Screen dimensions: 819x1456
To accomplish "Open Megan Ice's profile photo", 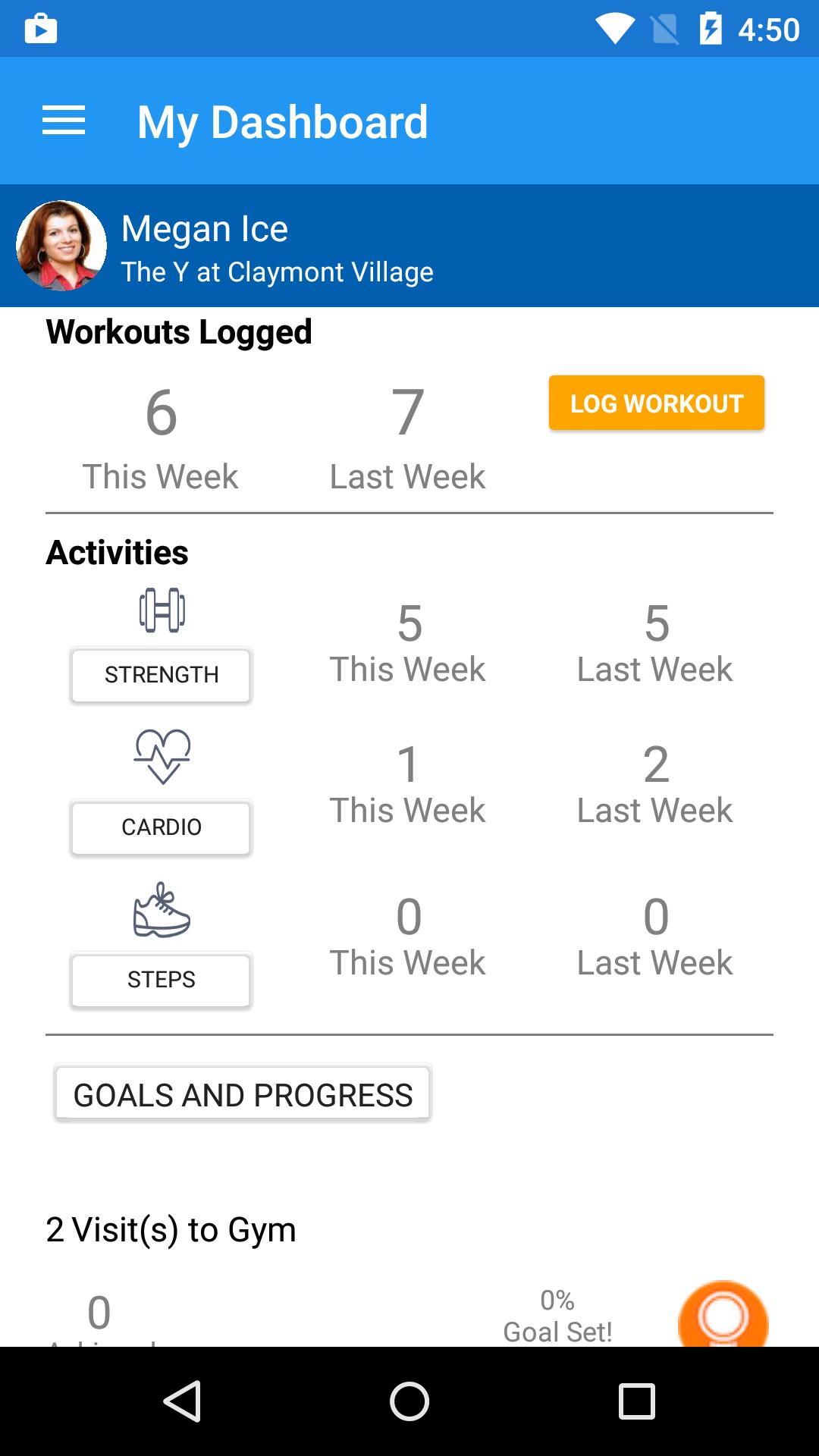I will click(60, 245).
